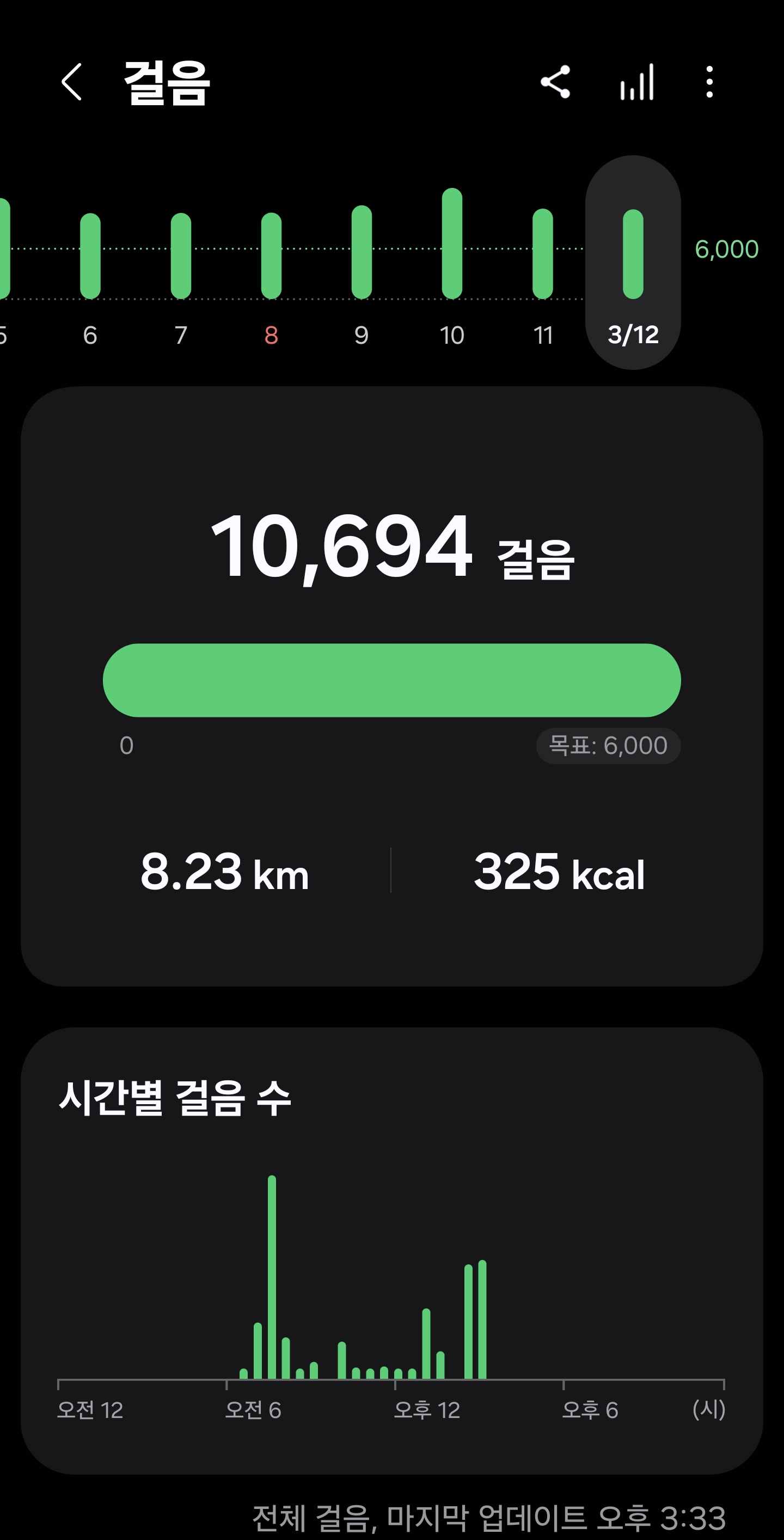Select the bar for day 9
Viewport: 784px width, 1540px height.
point(362,254)
